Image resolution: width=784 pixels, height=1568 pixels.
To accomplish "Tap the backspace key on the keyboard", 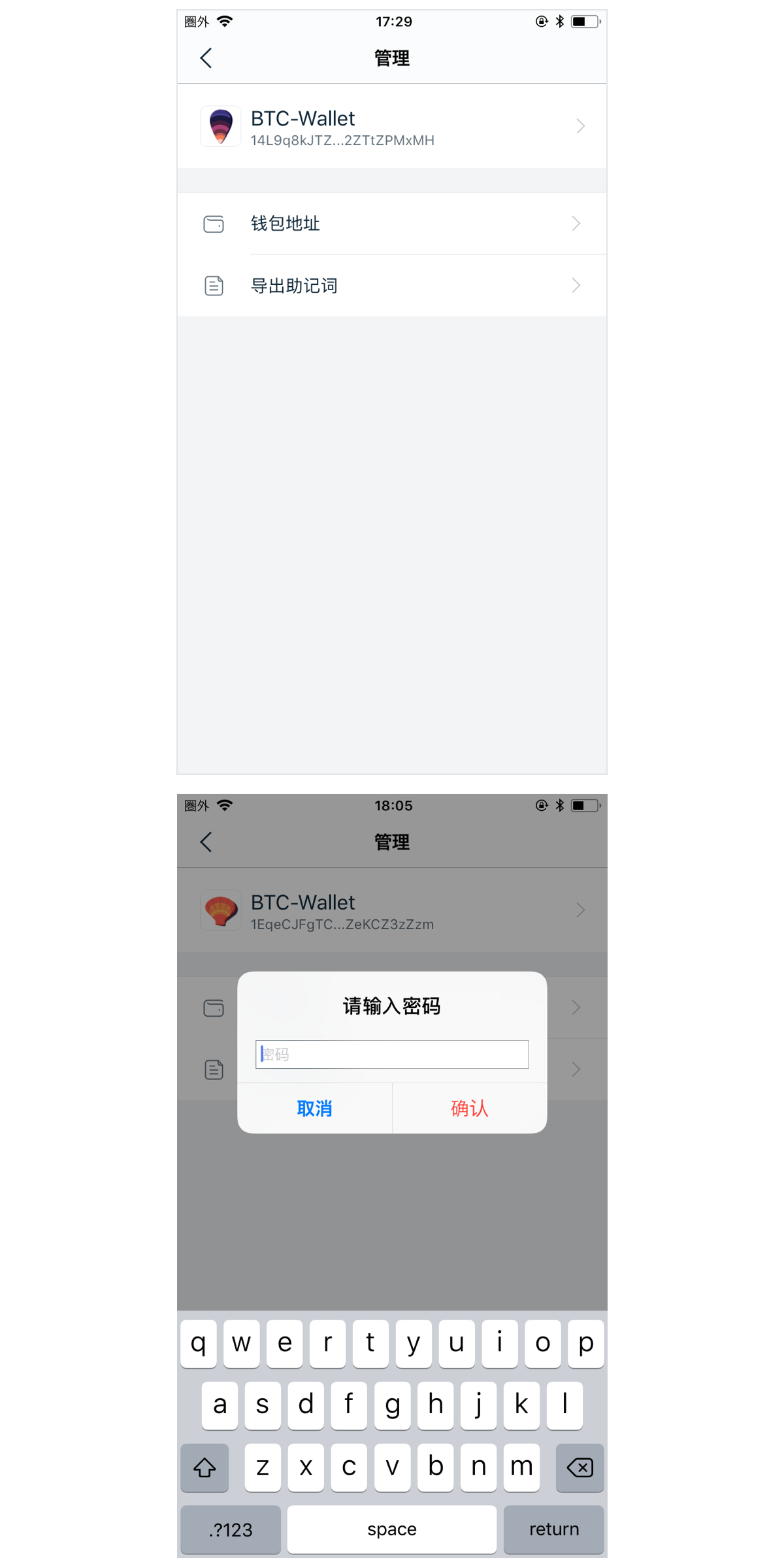I will click(x=580, y=1467).
